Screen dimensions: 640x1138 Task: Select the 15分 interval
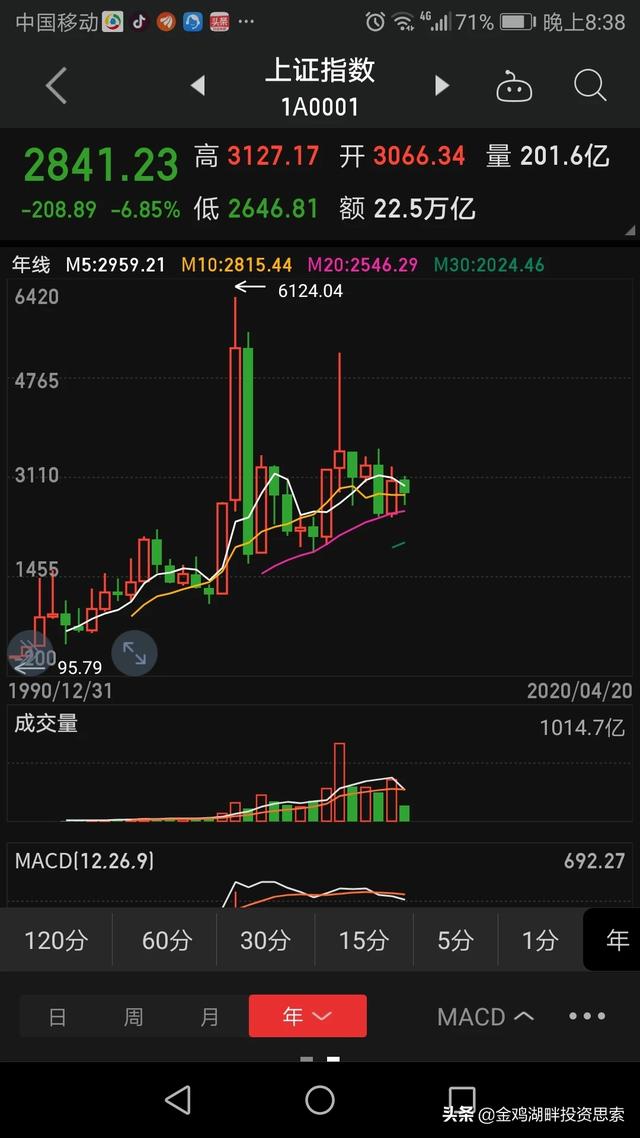click(x=364, y=941)
